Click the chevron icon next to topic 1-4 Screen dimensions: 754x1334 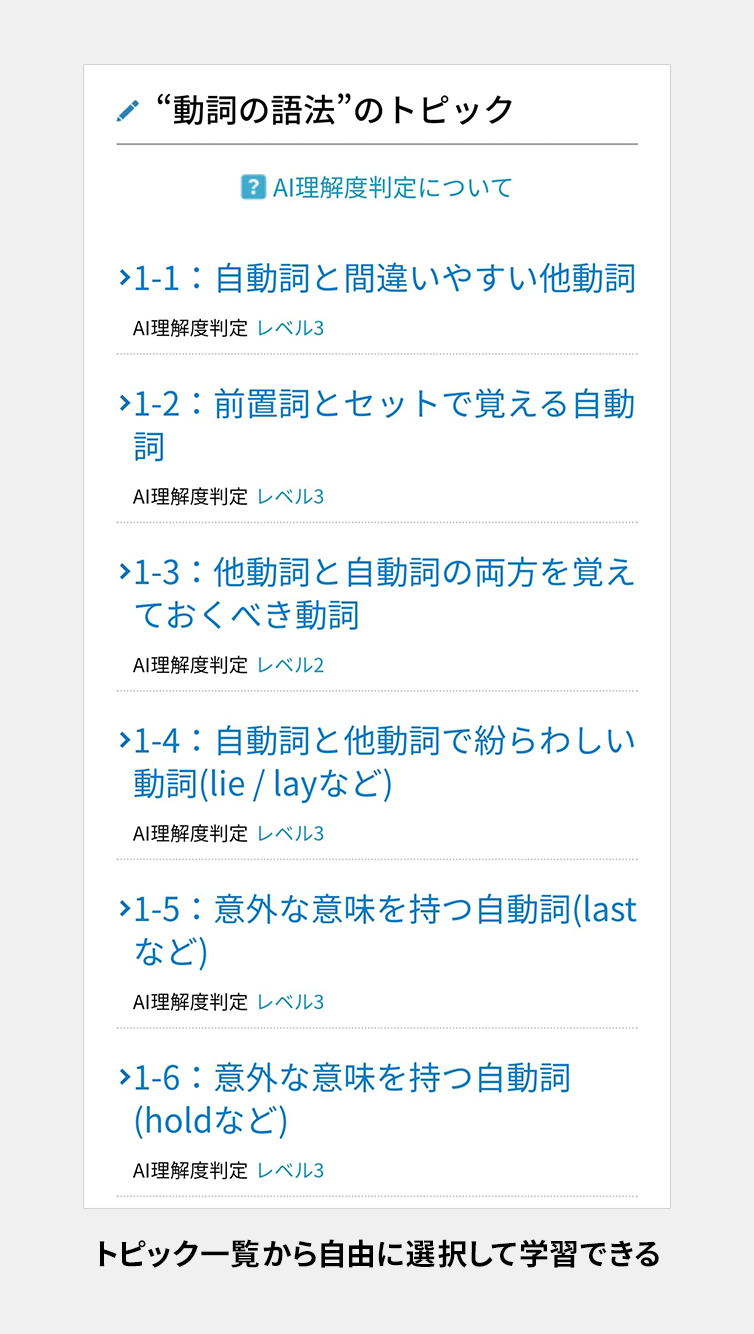tap(123, 739)
